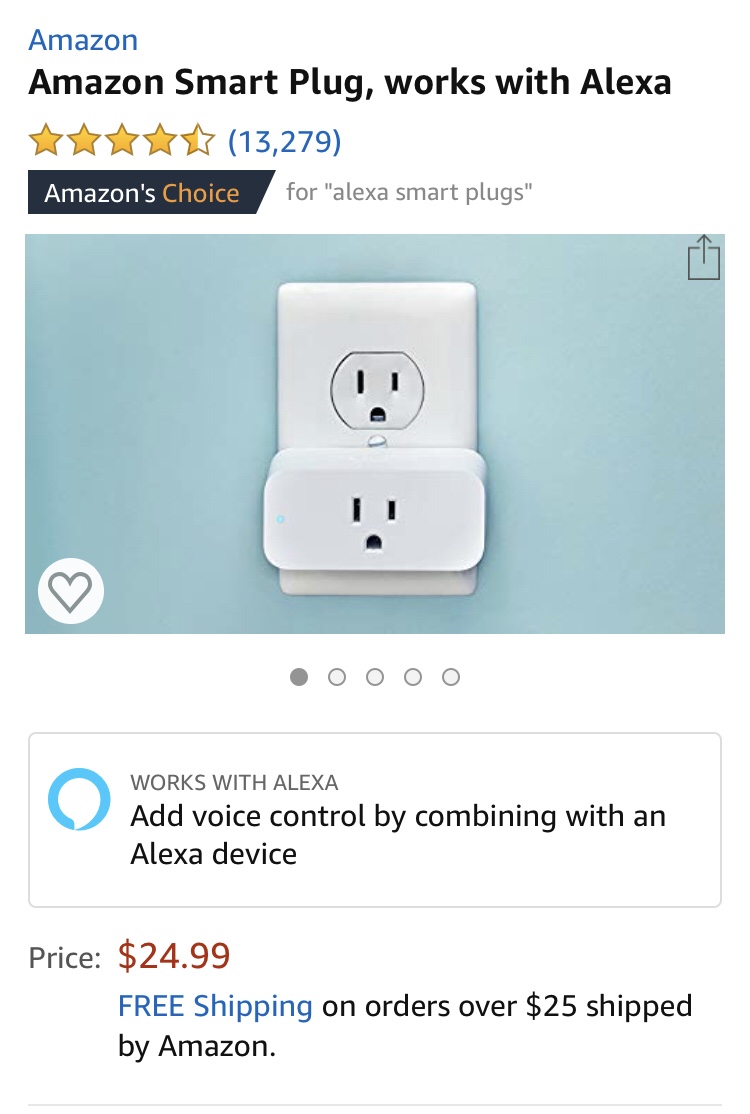Open the FREE Shipping details link
The width and height of the screenshot is (750, 1114).
coord(215,1005)
